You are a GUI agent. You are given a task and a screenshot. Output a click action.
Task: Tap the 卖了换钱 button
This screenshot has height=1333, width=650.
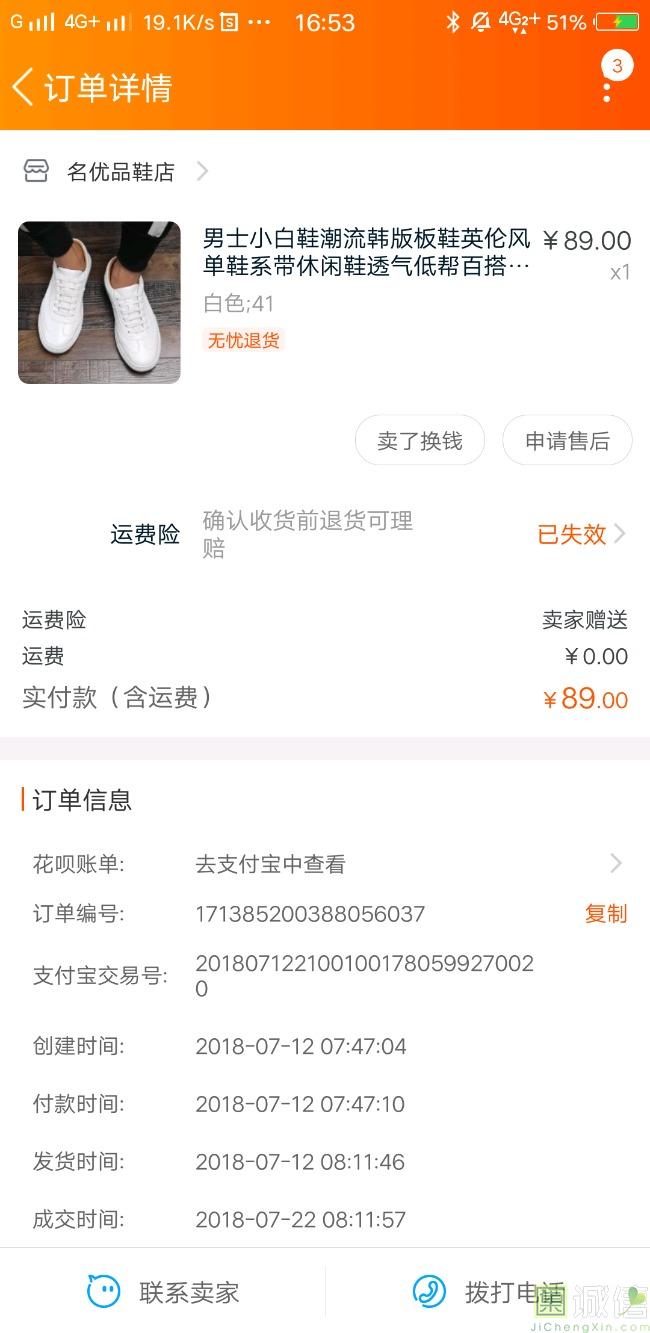419,441
